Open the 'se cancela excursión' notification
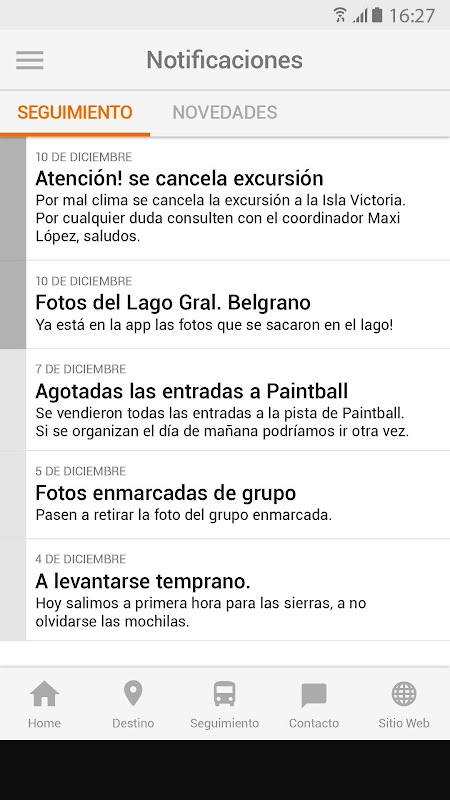Image resolution: width=450 pixels, height=800 pixels. pyautogui.click(x=225, y=199)
